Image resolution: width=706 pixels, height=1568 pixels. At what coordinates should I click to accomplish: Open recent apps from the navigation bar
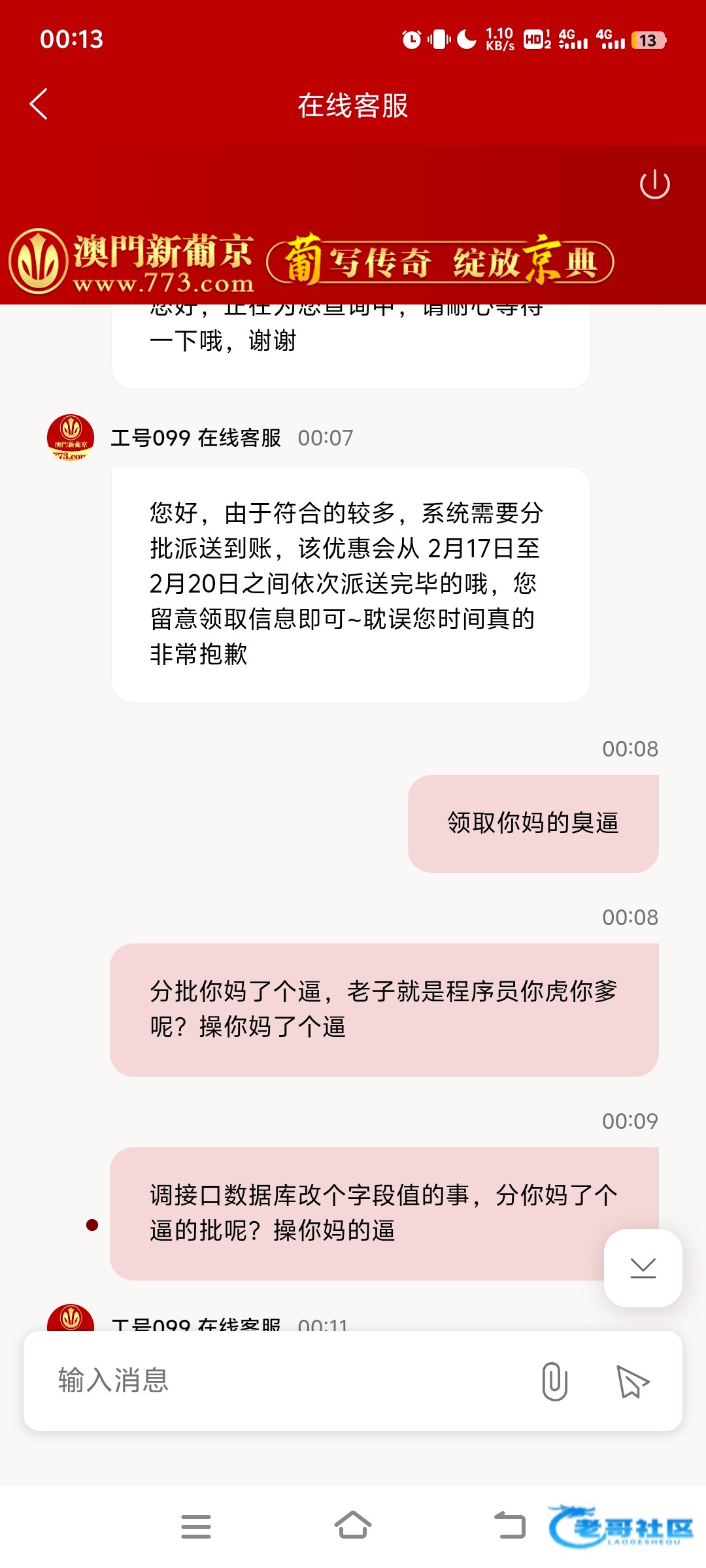(x=196, y=1526)
